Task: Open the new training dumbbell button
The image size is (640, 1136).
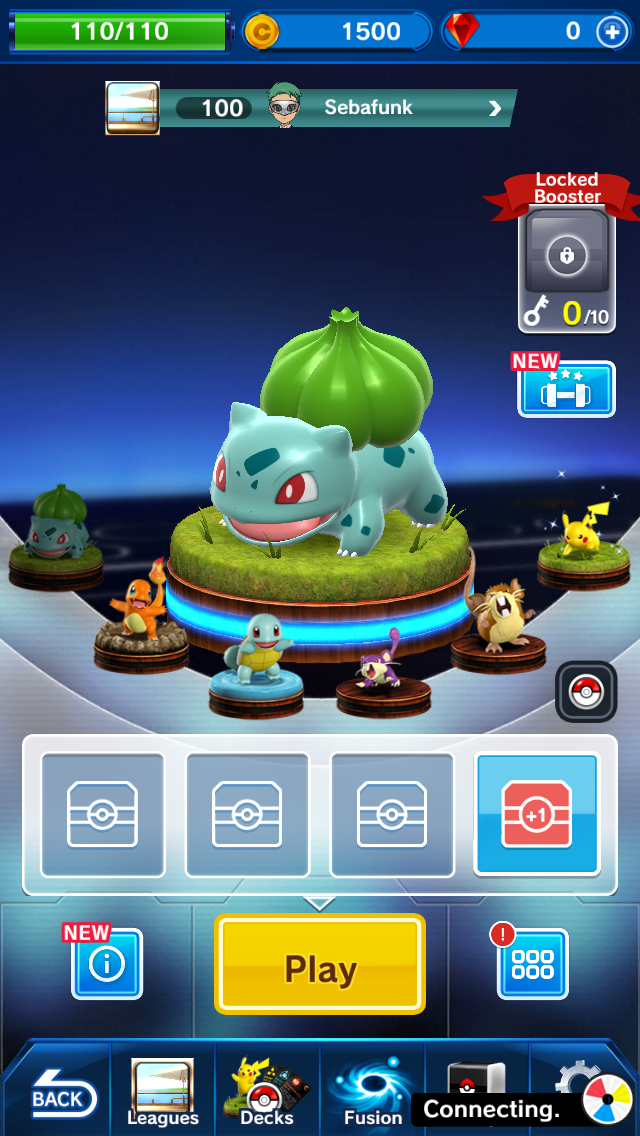Action: coord(566,391)
